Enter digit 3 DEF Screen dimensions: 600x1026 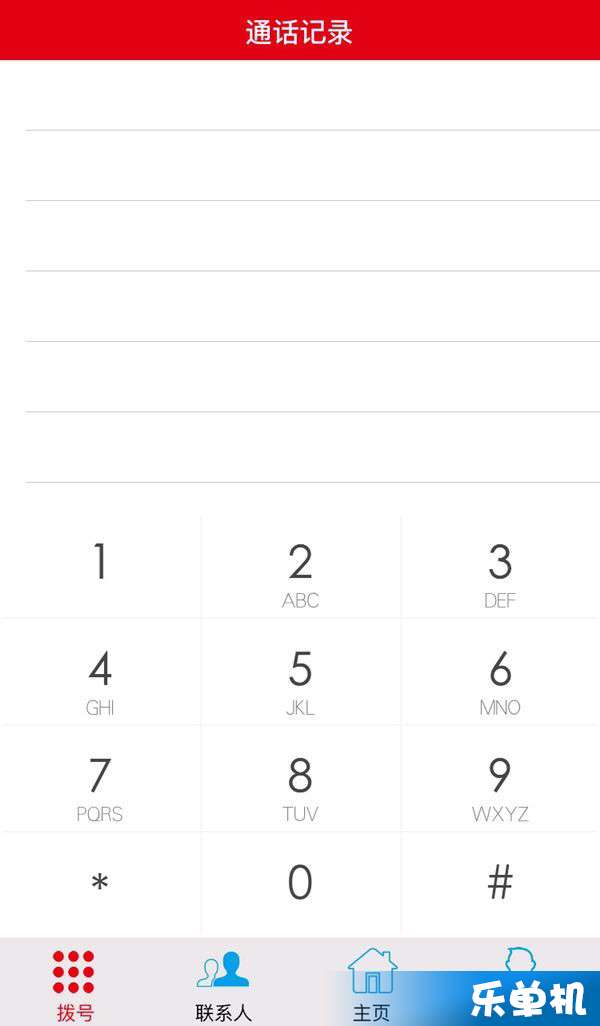point(500,565)
